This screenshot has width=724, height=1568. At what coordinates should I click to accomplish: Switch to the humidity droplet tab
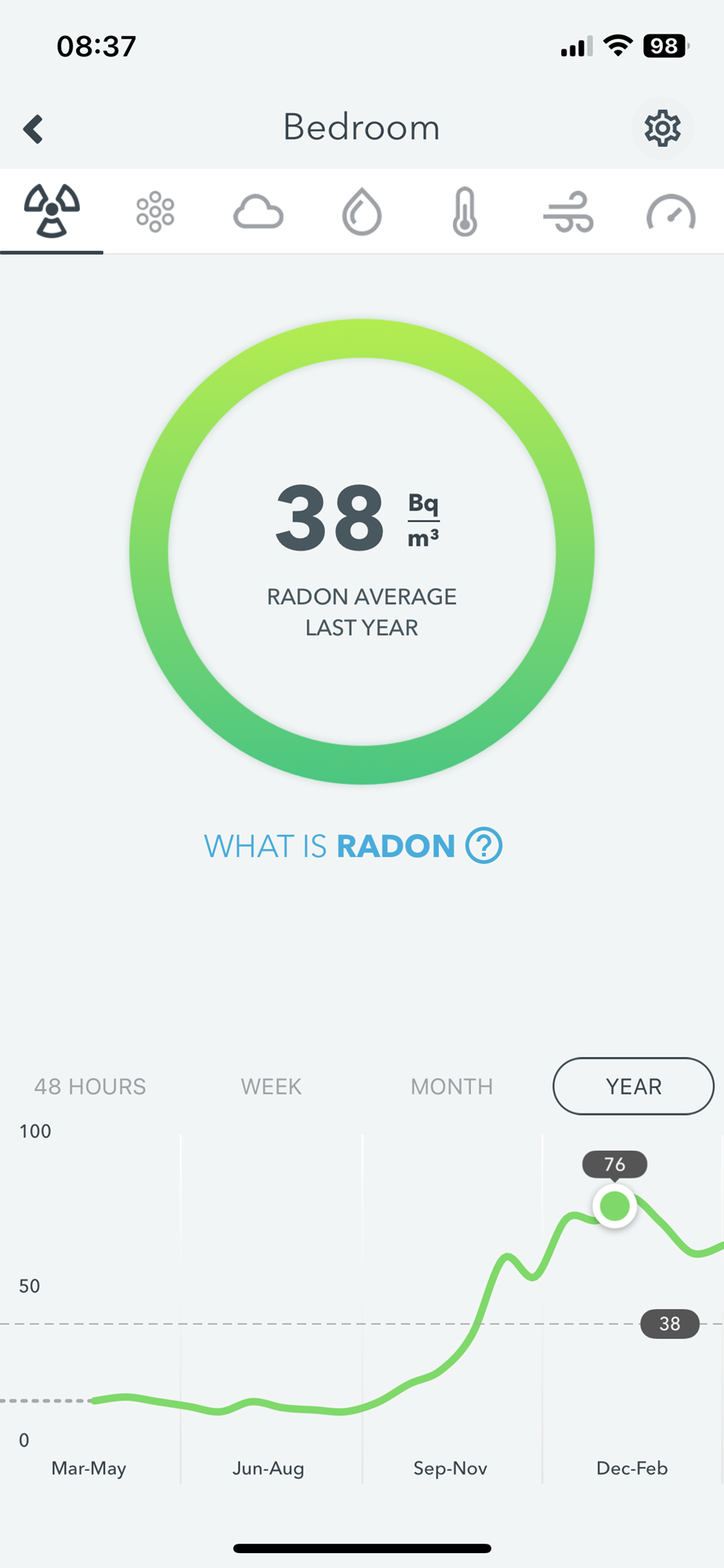point(362,212)
